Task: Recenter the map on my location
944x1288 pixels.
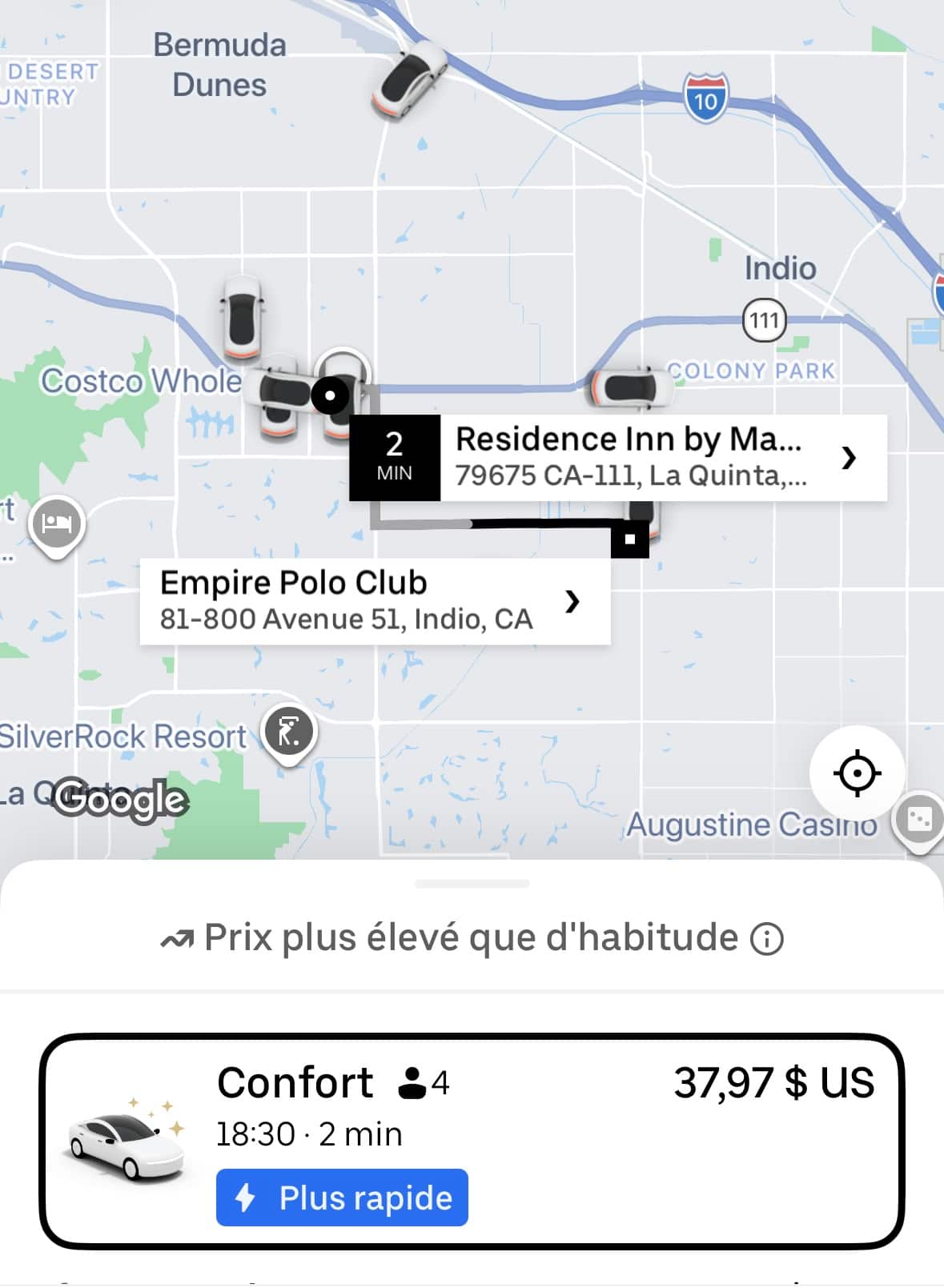Action: coord(857,773)
